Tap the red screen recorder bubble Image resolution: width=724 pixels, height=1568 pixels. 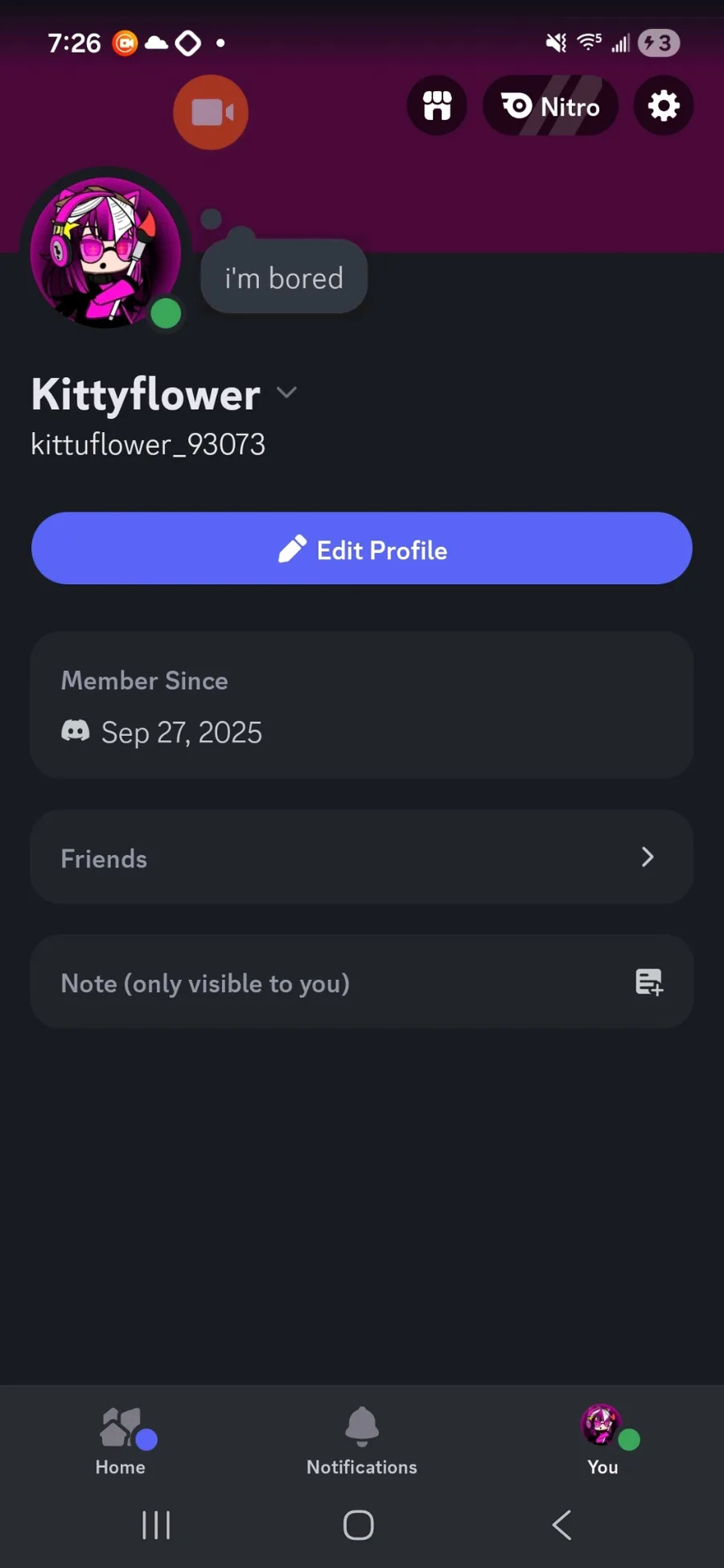(x=211, y=113)
